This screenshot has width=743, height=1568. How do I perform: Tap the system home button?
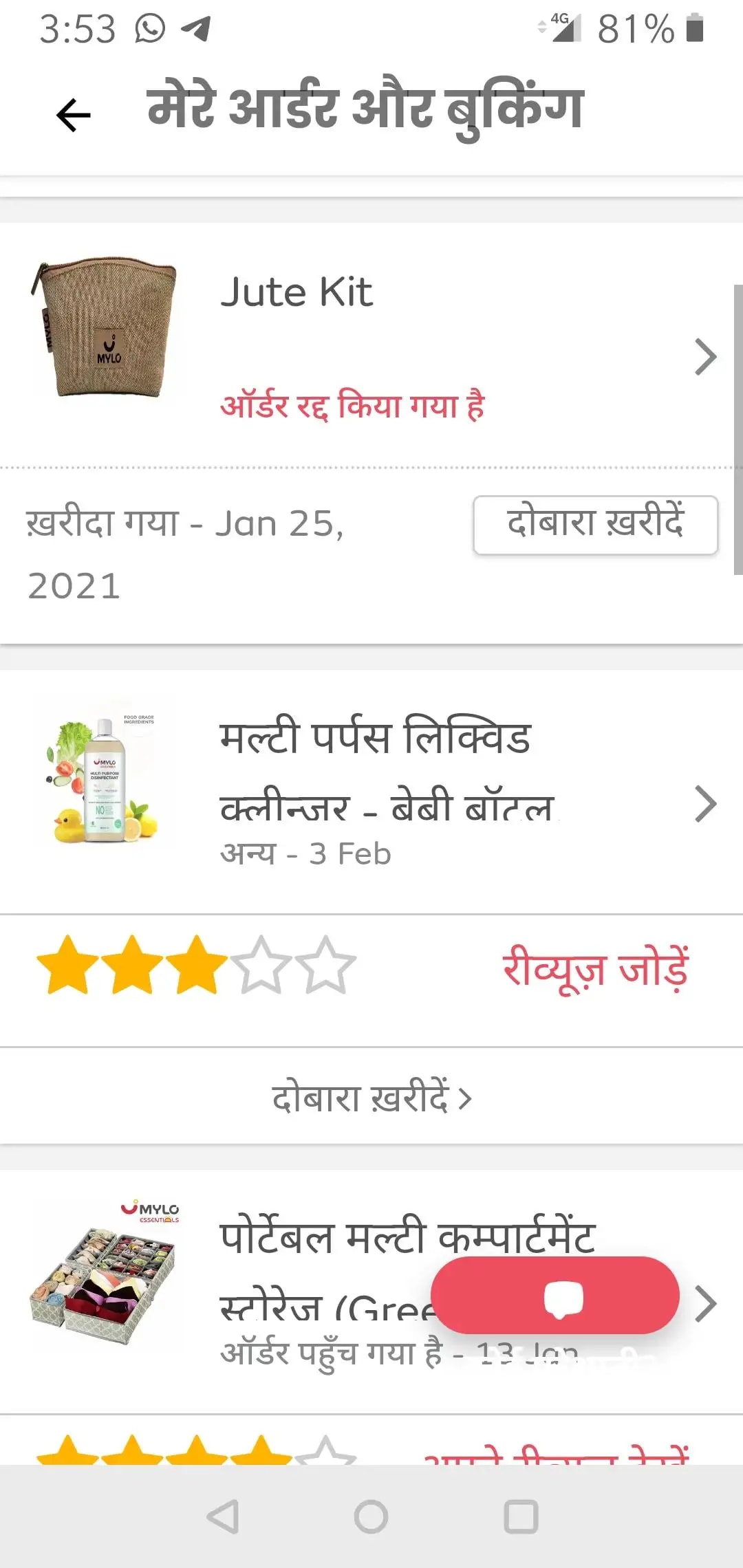371,1516
